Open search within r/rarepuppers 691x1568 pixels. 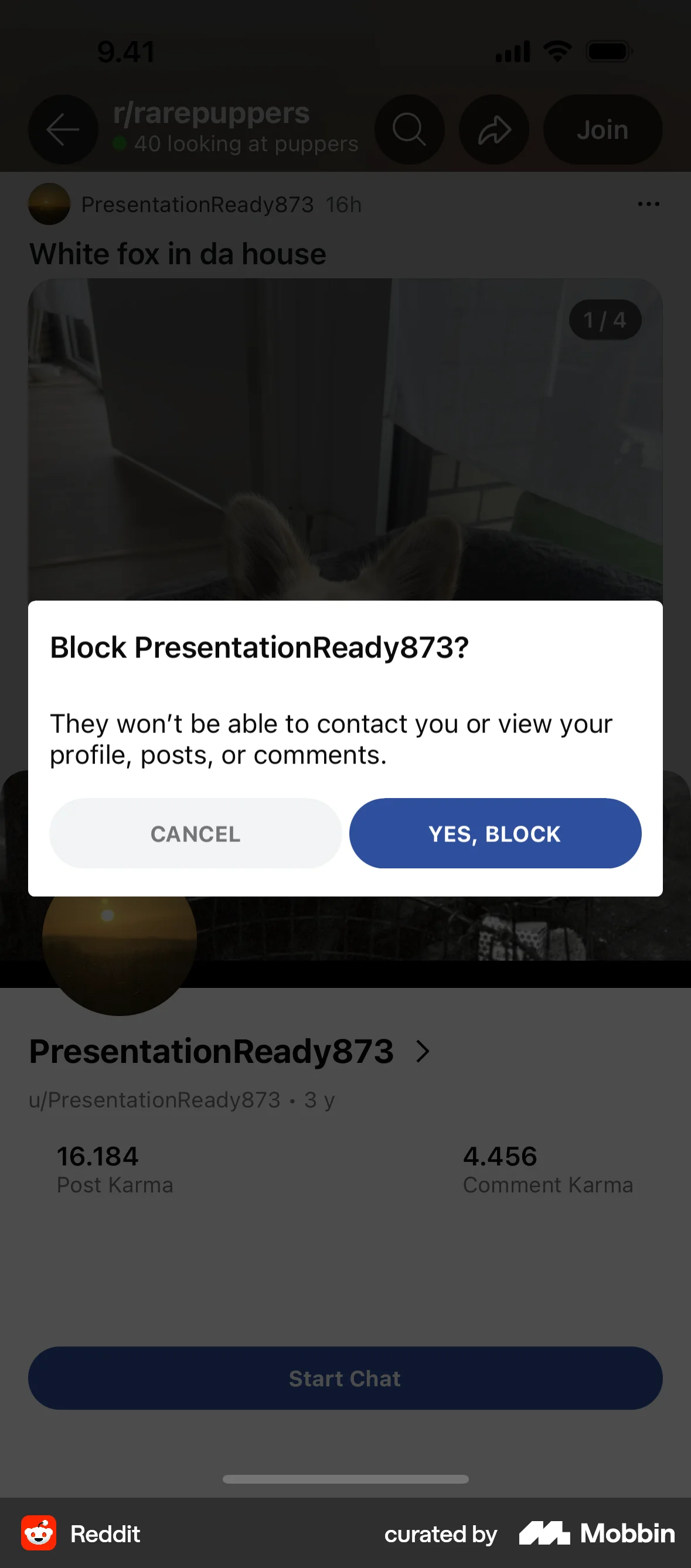click(409, 129)
